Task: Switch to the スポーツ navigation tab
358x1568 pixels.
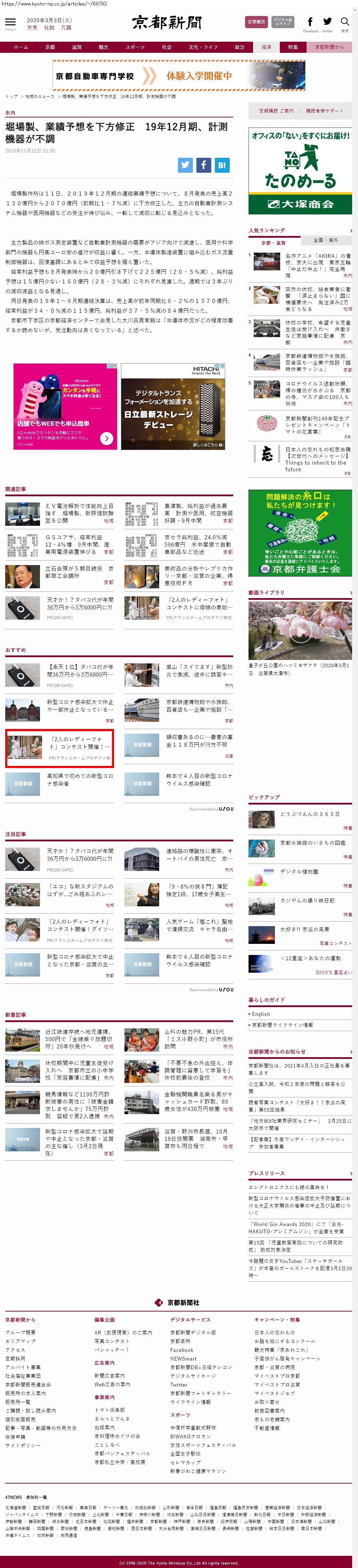Action: pos(135,47)
